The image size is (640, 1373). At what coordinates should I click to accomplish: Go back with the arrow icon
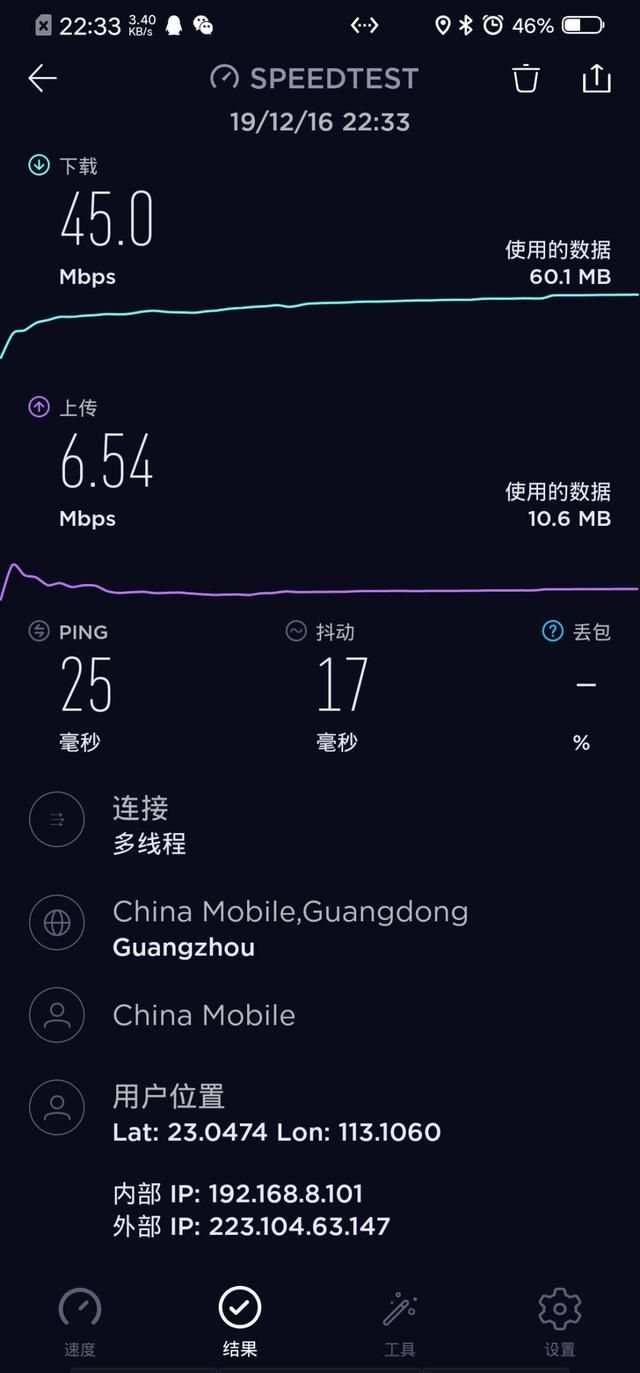[x=42, y=79]
